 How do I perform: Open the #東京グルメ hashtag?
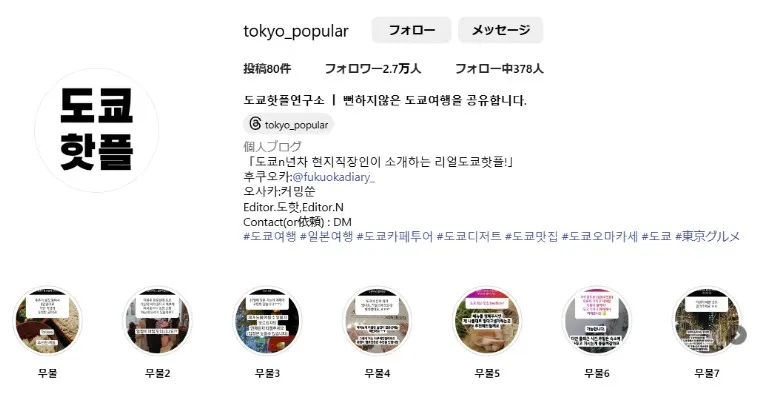(708, 236)
